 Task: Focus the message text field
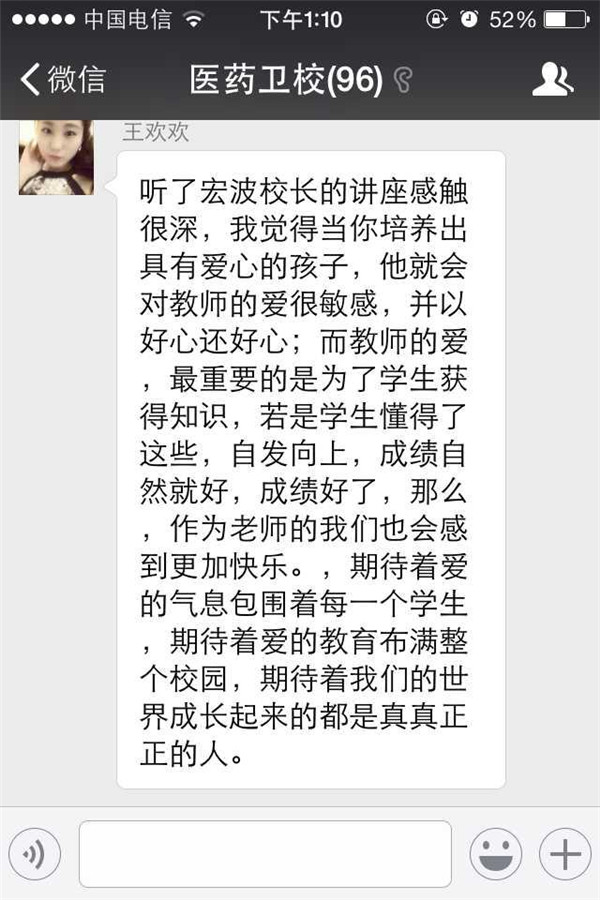pyautogui.click(x=265, y=854)
